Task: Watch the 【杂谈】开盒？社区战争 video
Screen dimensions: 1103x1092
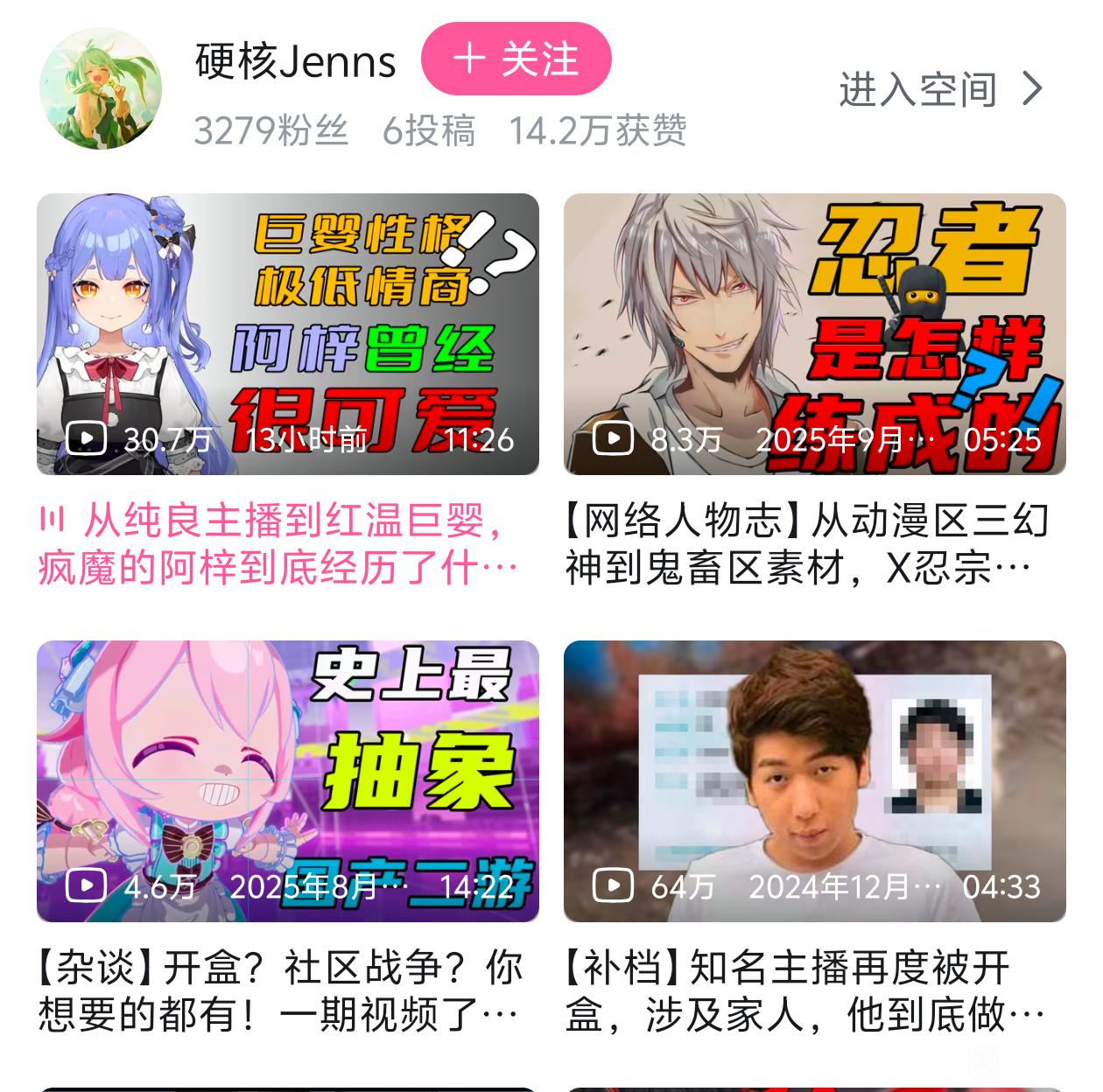Action: coord(287,780)
